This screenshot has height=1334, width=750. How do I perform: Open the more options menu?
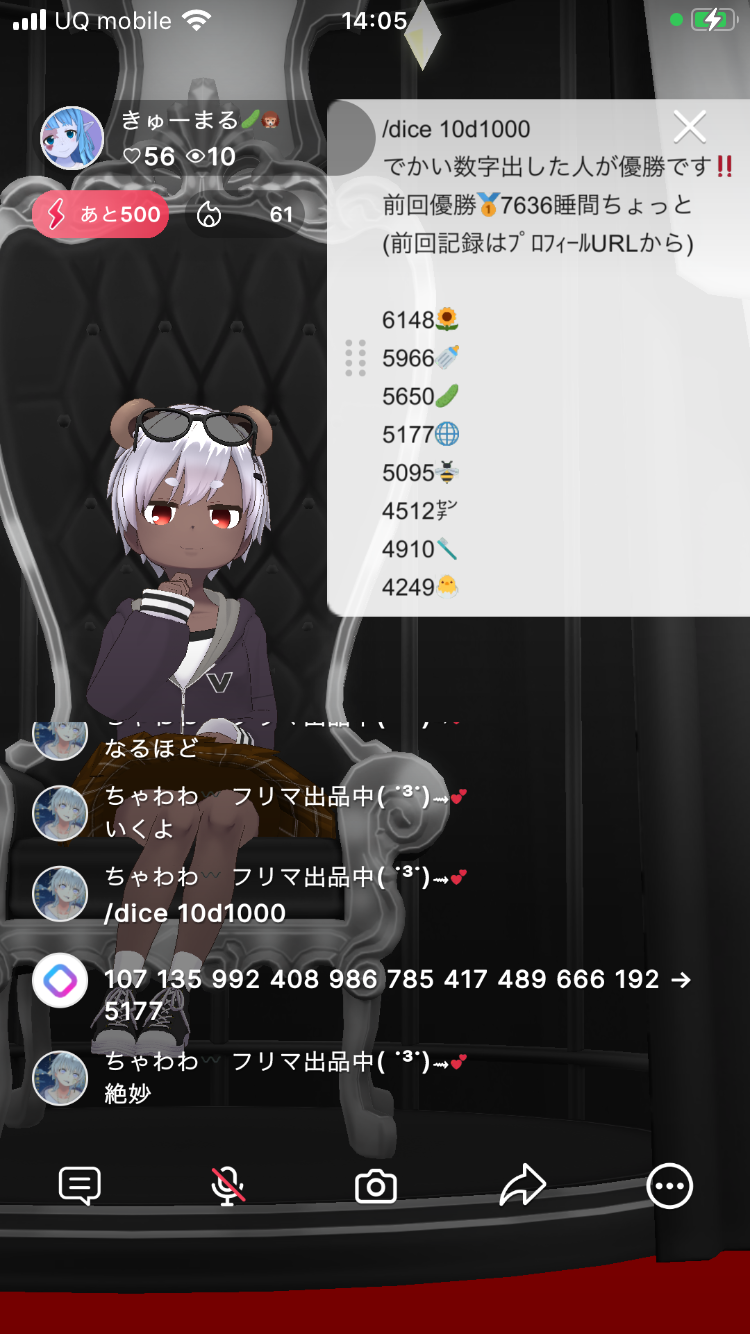(x=670, y=1186)
